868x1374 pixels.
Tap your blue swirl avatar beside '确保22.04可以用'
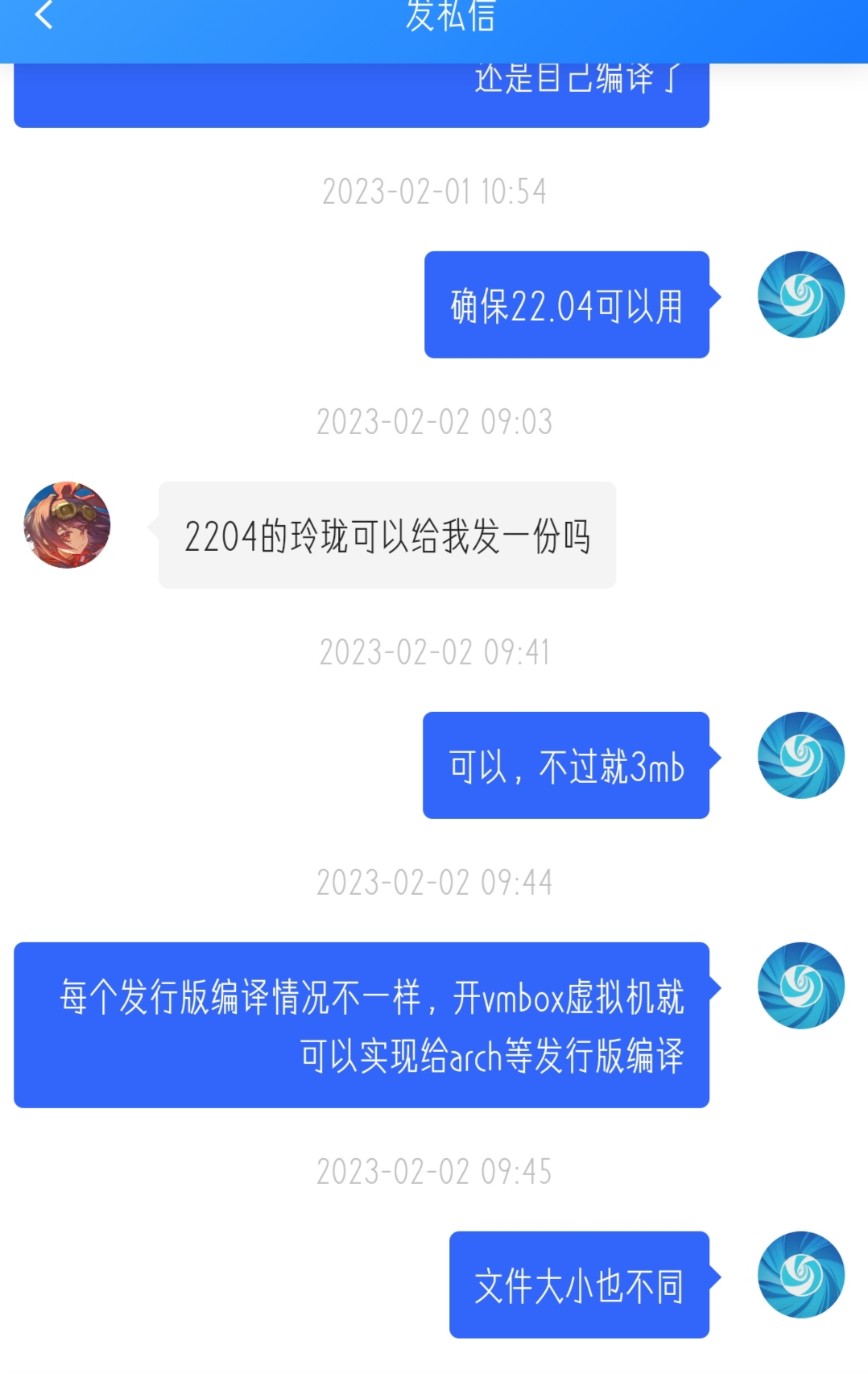800,295
